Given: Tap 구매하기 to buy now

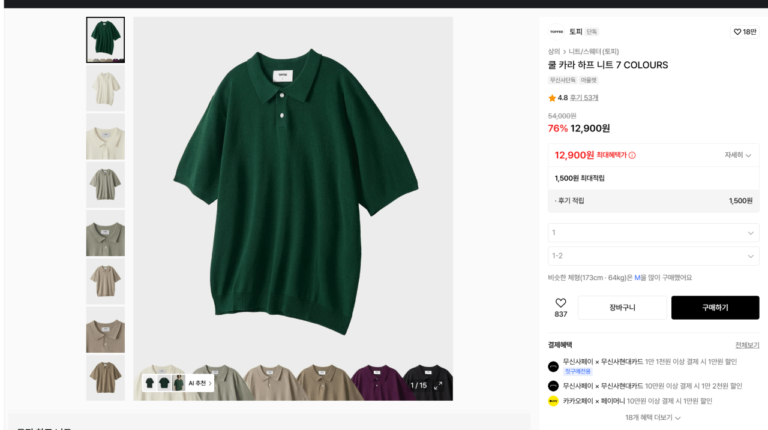Looking at the screenshot, I should 714,307.
